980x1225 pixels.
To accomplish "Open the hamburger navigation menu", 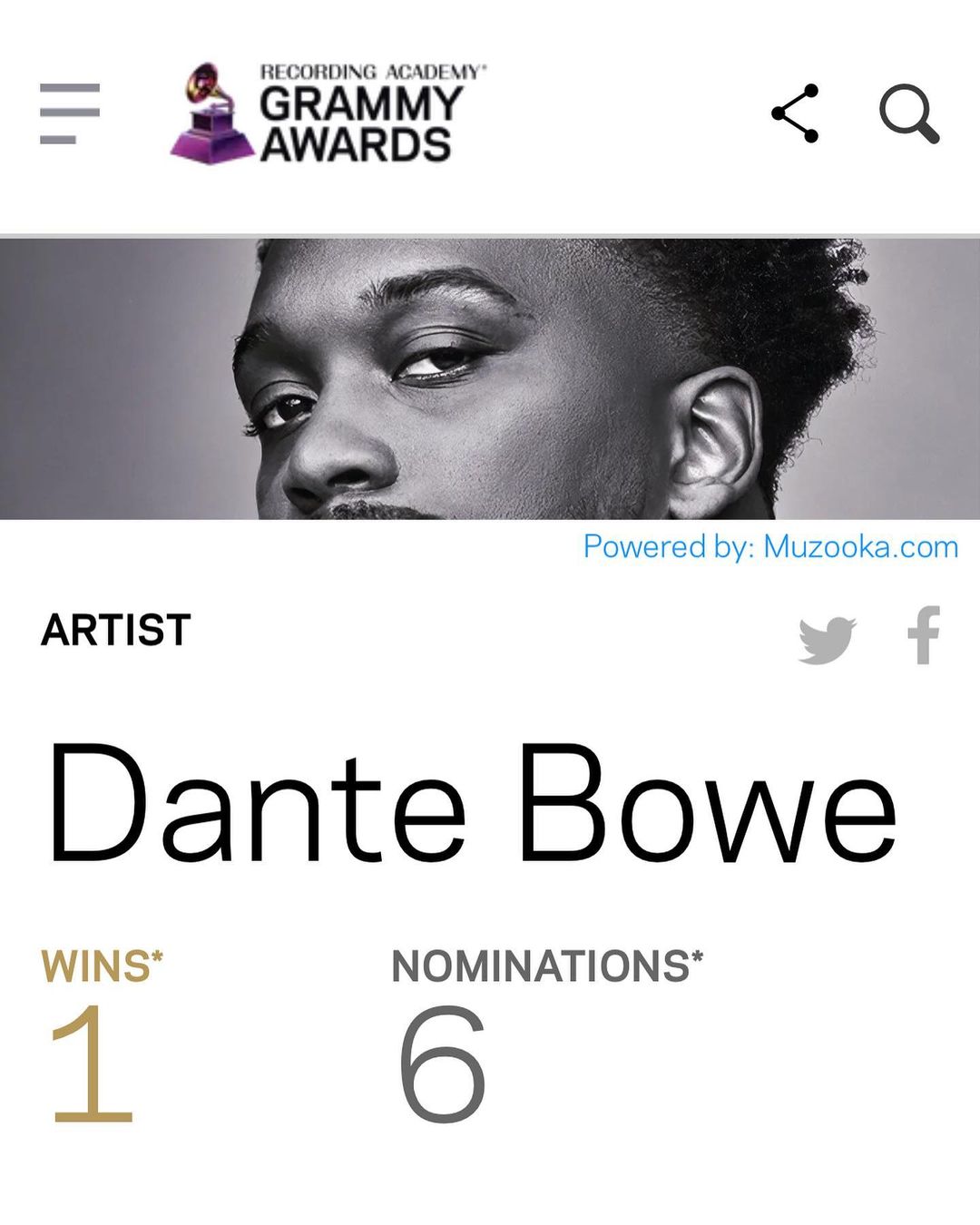I will point(69,113).
